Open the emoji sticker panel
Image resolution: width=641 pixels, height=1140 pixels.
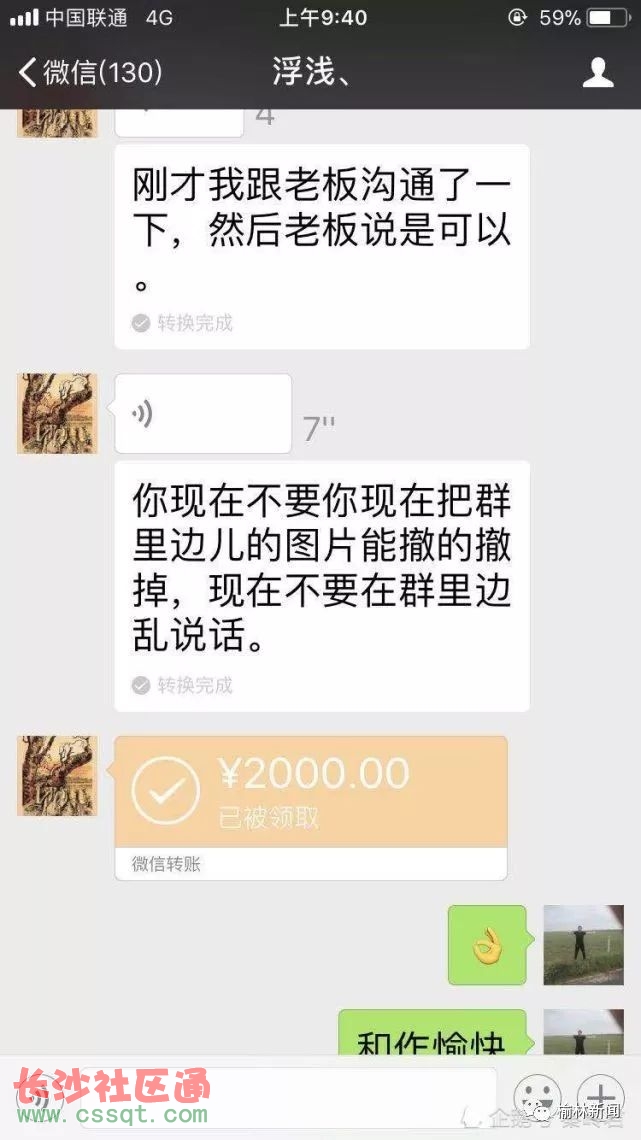tap(538, 1096)
